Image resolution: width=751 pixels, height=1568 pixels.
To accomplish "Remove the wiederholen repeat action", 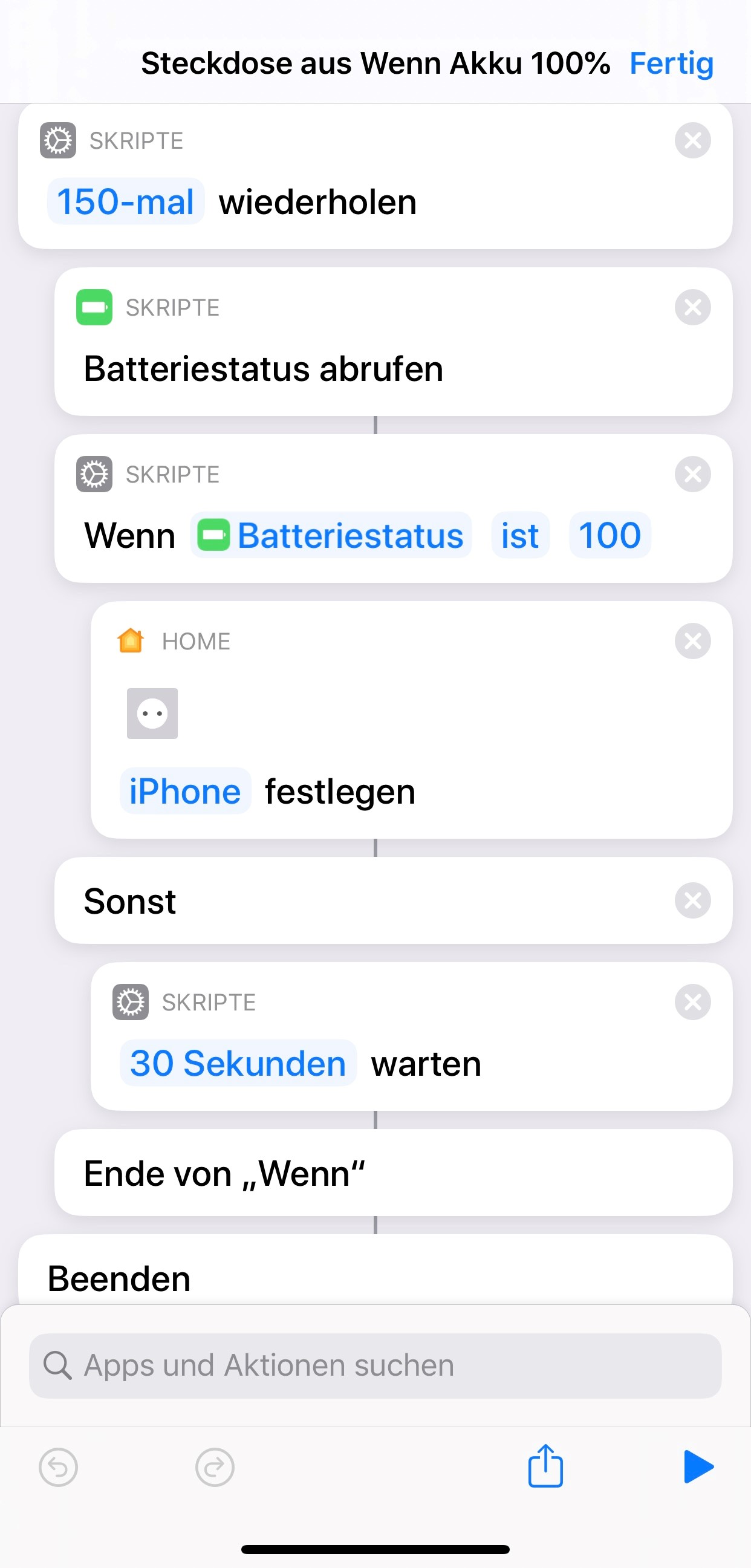I will 692,141.
